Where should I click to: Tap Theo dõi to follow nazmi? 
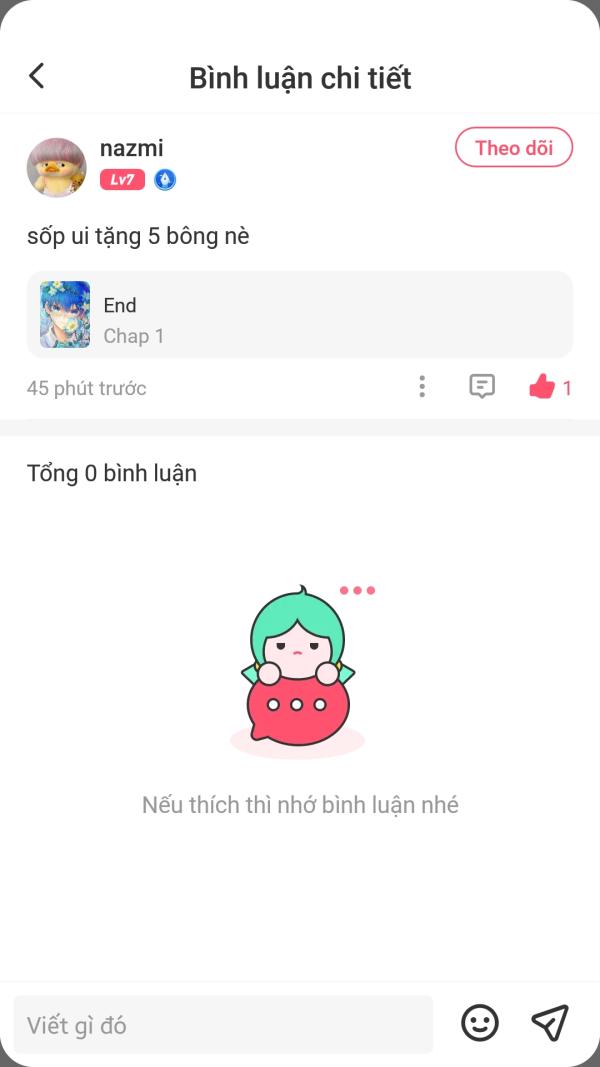point(514,147)
